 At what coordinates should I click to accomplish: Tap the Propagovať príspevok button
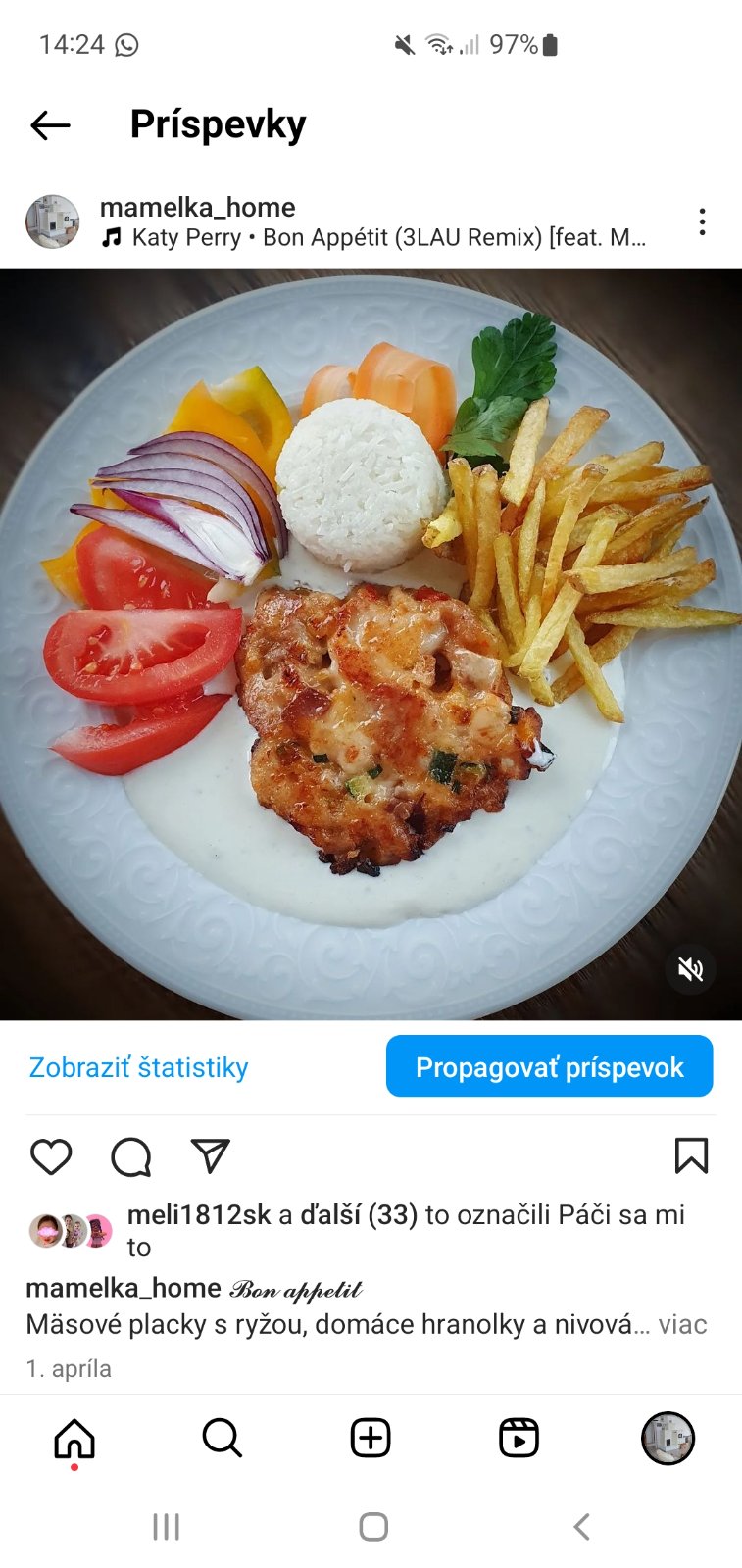549,1066
